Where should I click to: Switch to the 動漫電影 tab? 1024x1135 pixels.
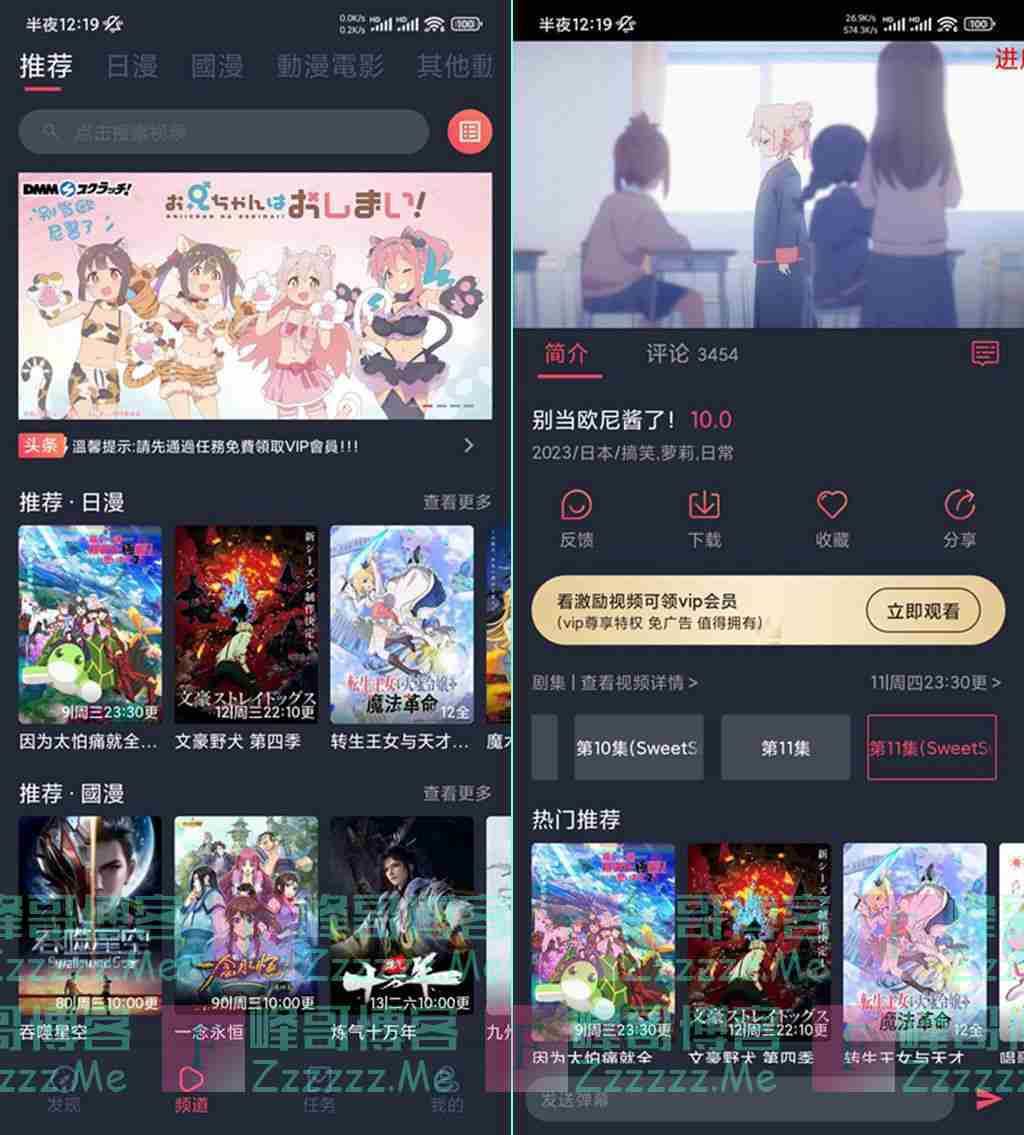[330, 67]
